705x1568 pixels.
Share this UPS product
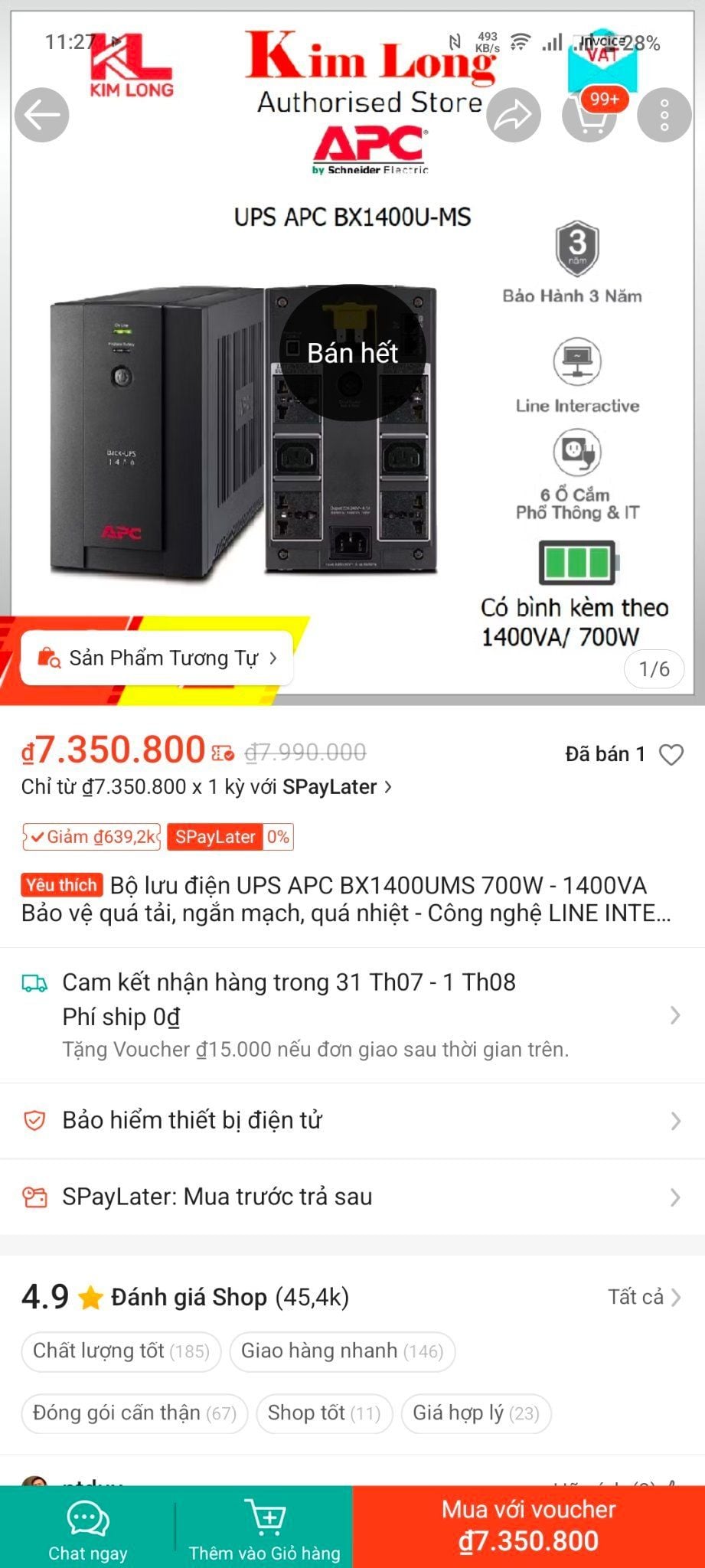click(x=513, y=116)
